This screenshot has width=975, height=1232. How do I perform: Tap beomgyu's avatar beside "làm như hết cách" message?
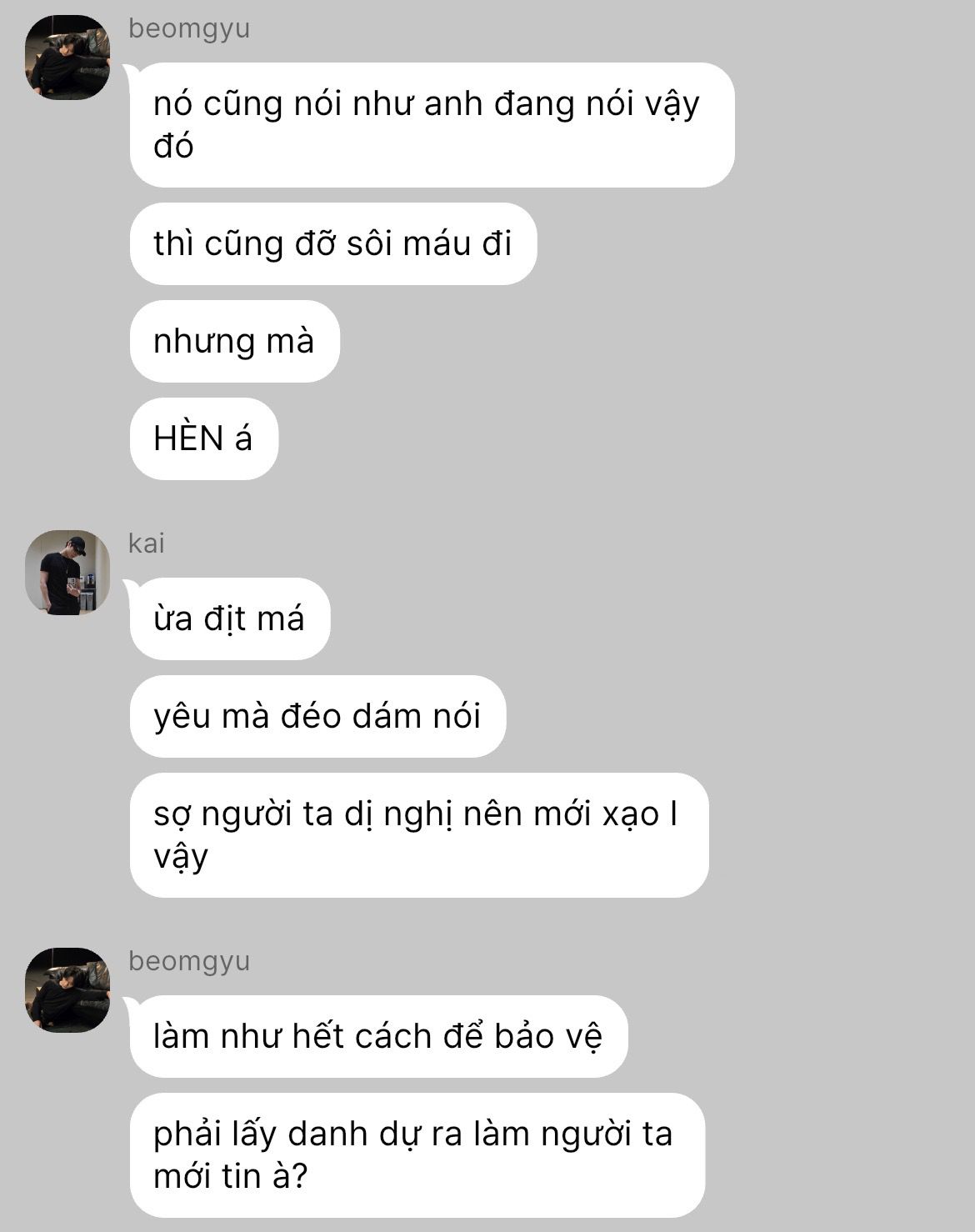coord(67,989)
